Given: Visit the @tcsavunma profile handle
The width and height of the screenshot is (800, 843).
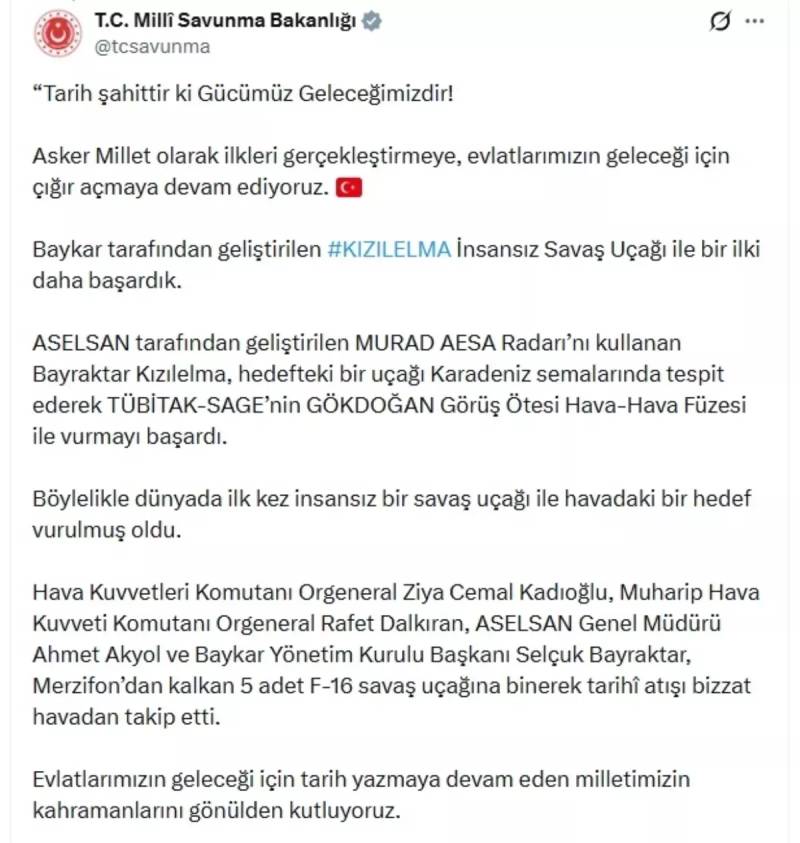Looking at the screenshot, I should 152,45.
